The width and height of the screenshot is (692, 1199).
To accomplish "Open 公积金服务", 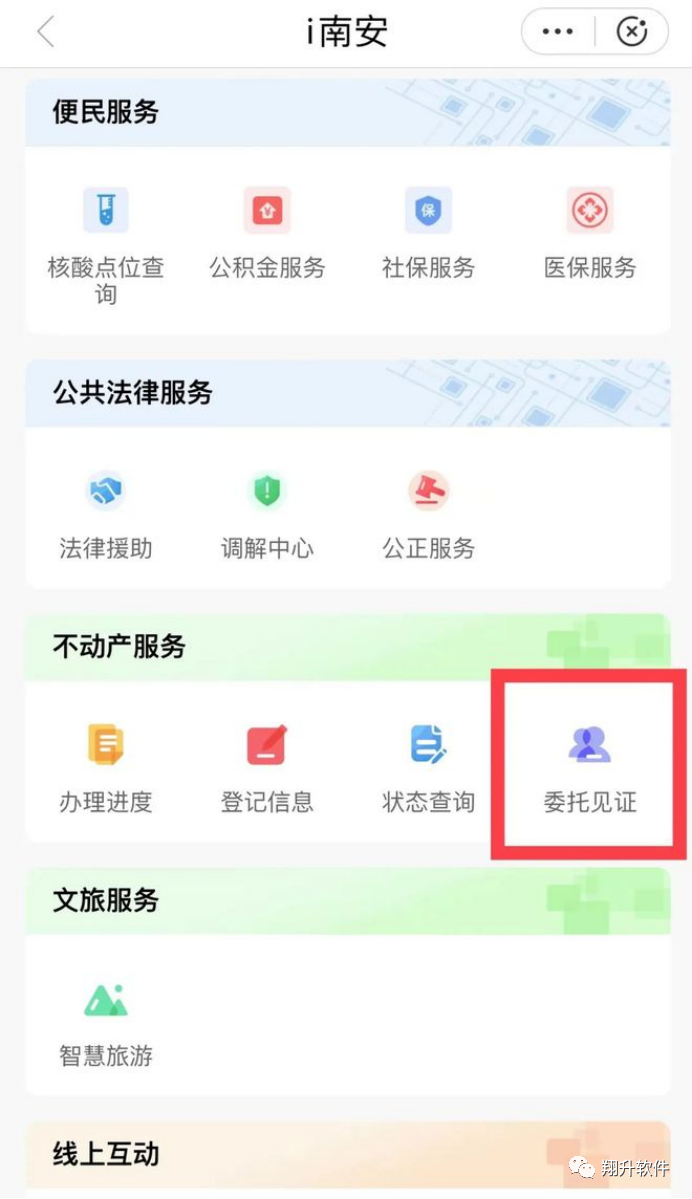I will coord(267,232).
